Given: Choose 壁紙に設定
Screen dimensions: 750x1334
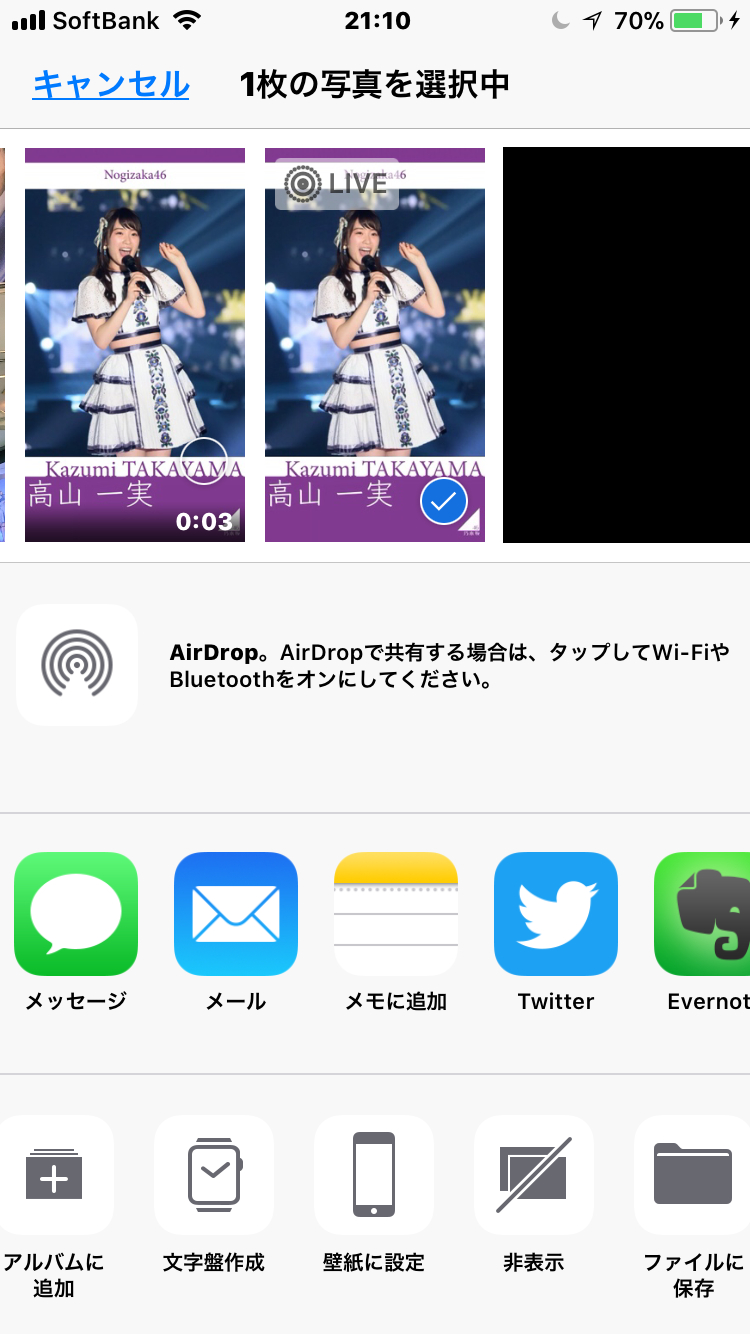Looking at the screenshot, I should (374, 1175).
